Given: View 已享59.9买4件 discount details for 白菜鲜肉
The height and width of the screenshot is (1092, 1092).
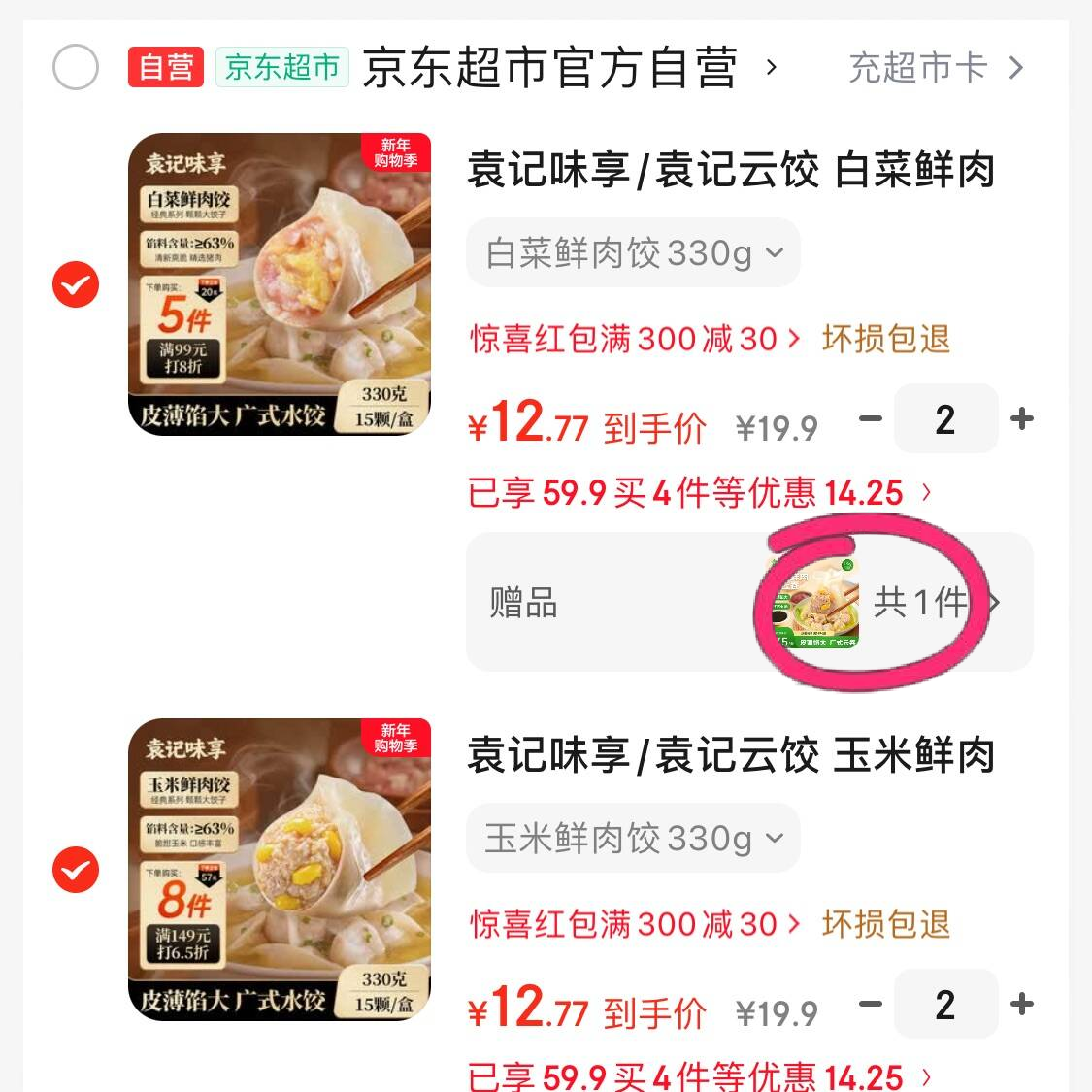Looking at the screenshot, I should (x=699, y=493).
